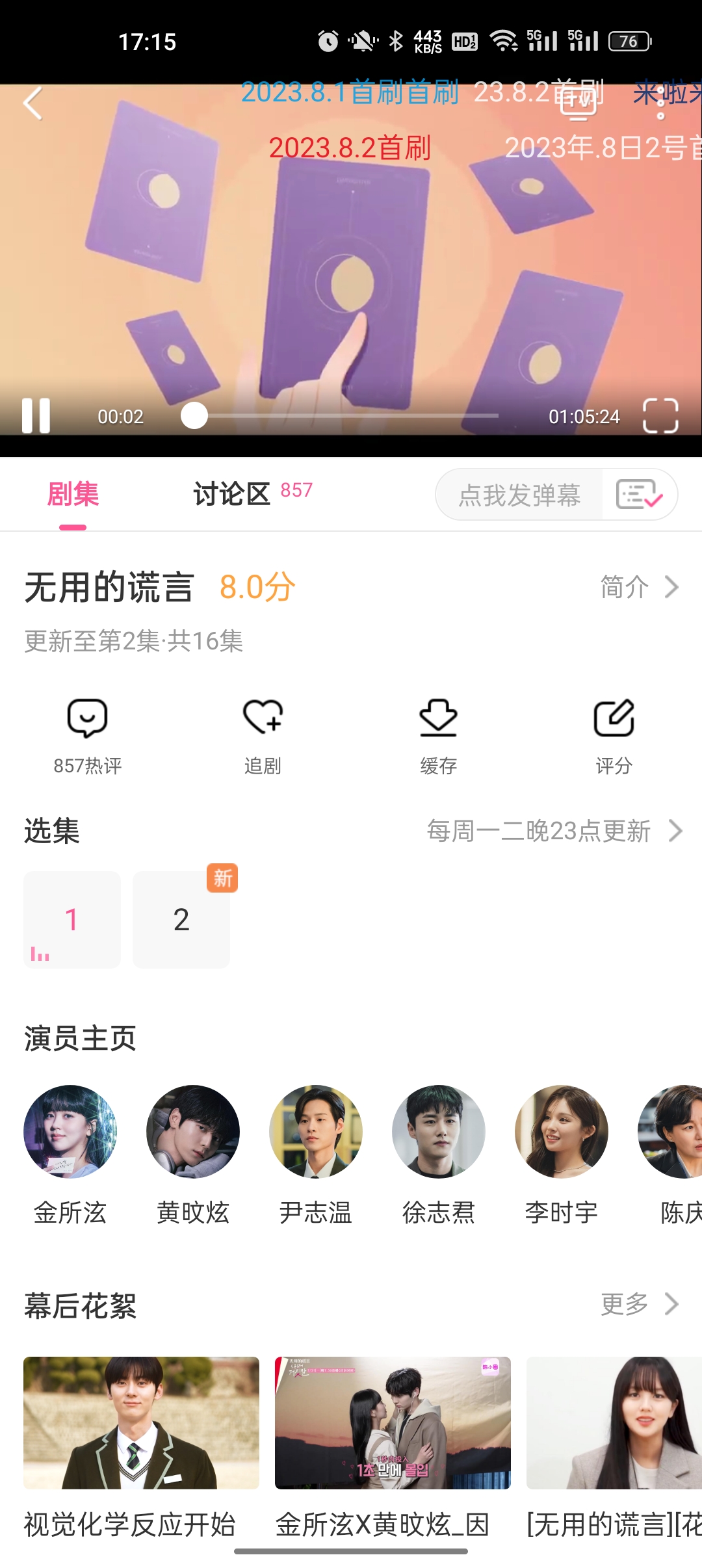Download episodes via 缓存
This screenshot has width=702, height=1568.
[438, 735]
